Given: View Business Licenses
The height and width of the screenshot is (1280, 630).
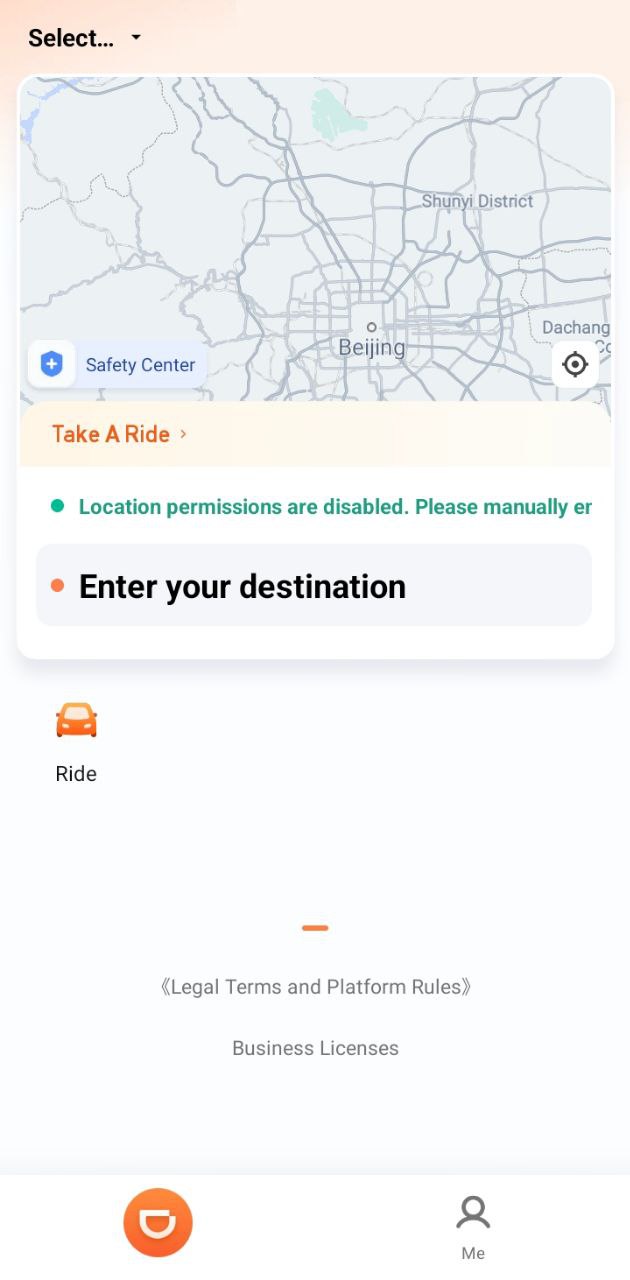Looking at the screenshot, I should (x=315, y=1048).
